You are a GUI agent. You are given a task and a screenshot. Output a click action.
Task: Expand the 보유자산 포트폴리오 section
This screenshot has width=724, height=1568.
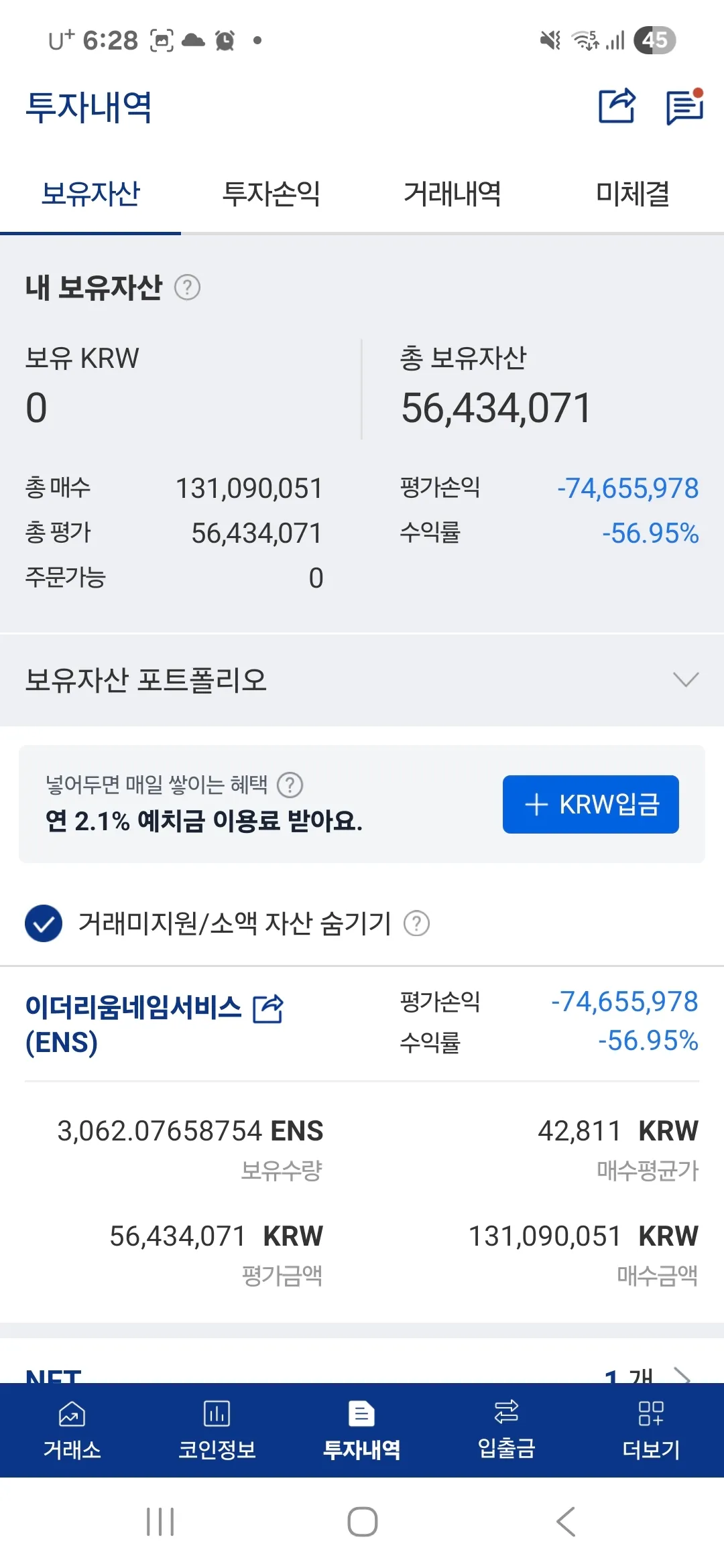pos(685,679)
